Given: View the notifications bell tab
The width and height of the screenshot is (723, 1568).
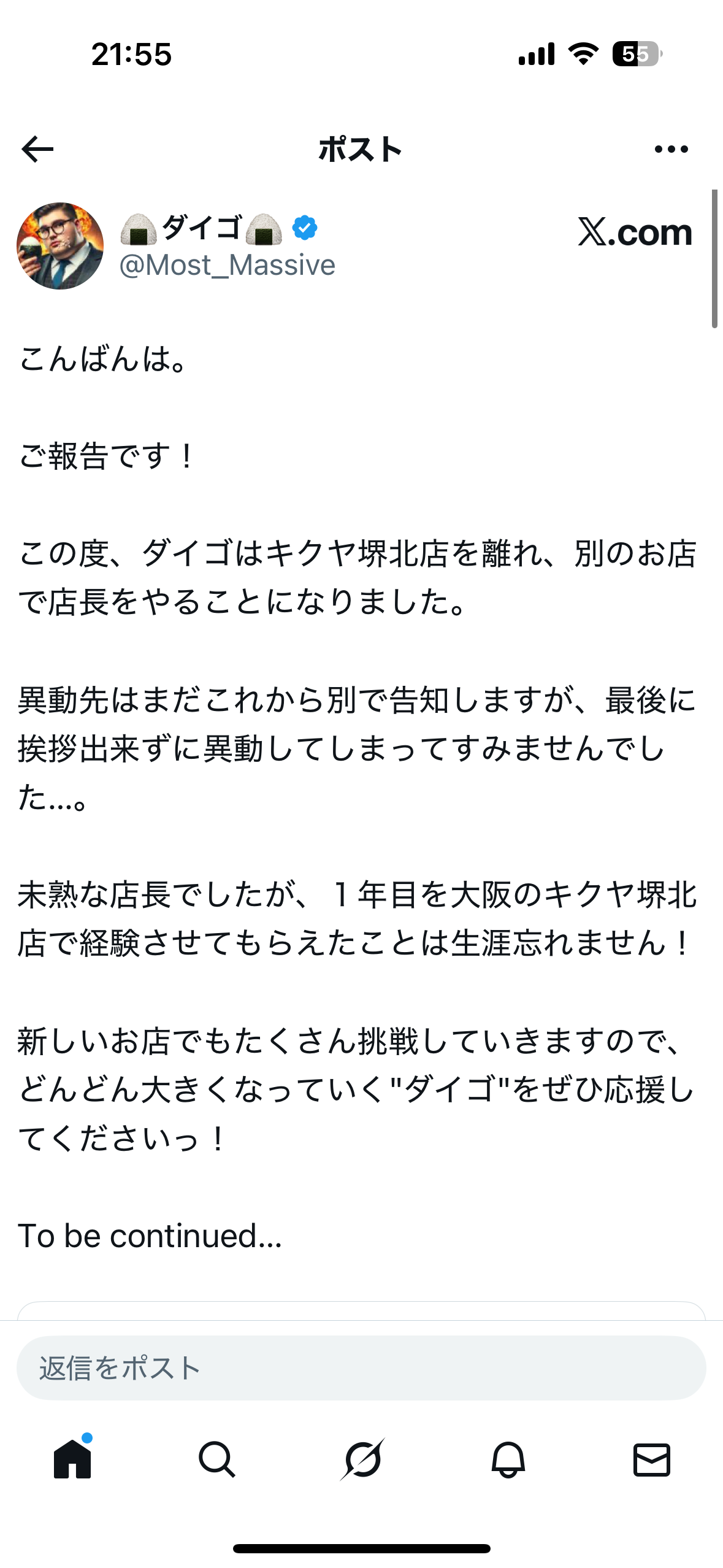Looking at the screenshot, I should (508, 1459).
